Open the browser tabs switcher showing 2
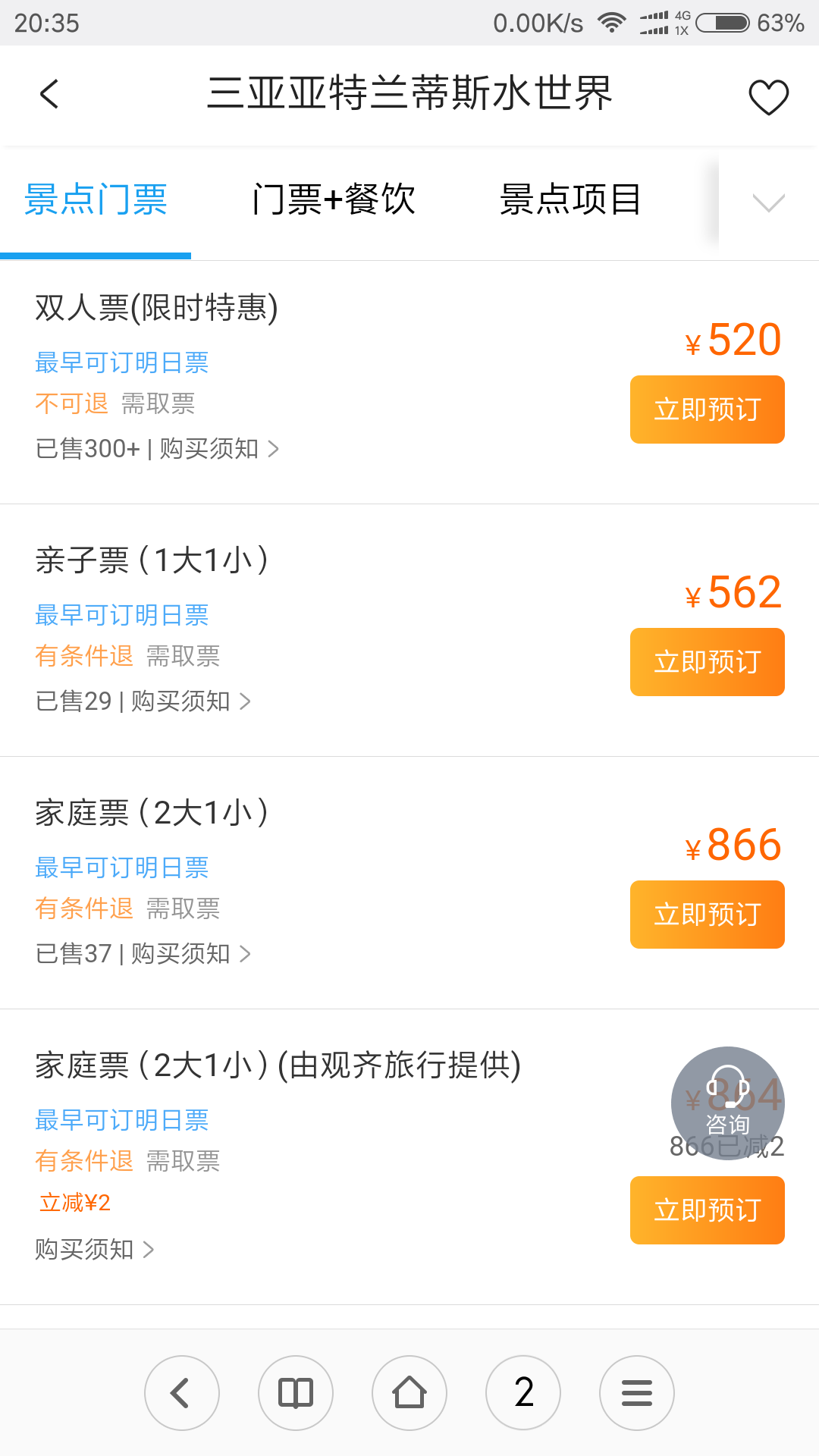The image size is (819, 1456). tap(523, 1393)
